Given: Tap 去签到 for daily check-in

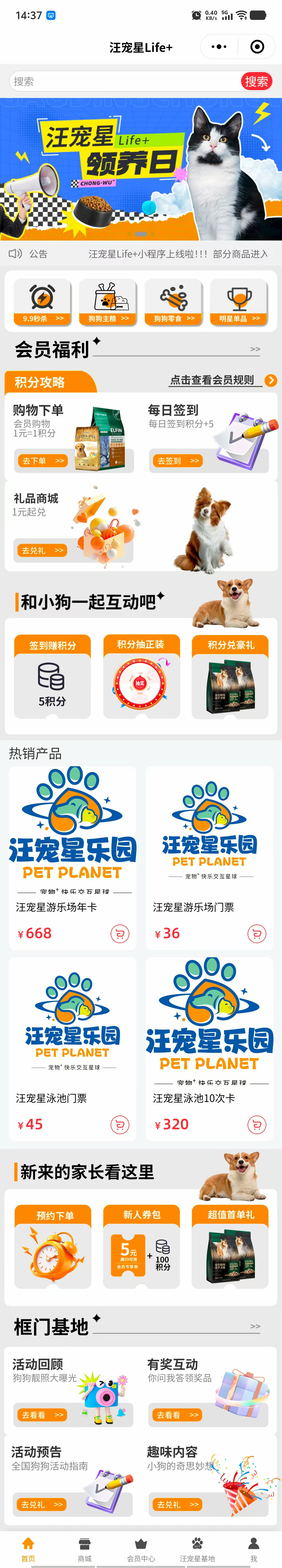Looking at the screenshot, I should coord(177,461).
